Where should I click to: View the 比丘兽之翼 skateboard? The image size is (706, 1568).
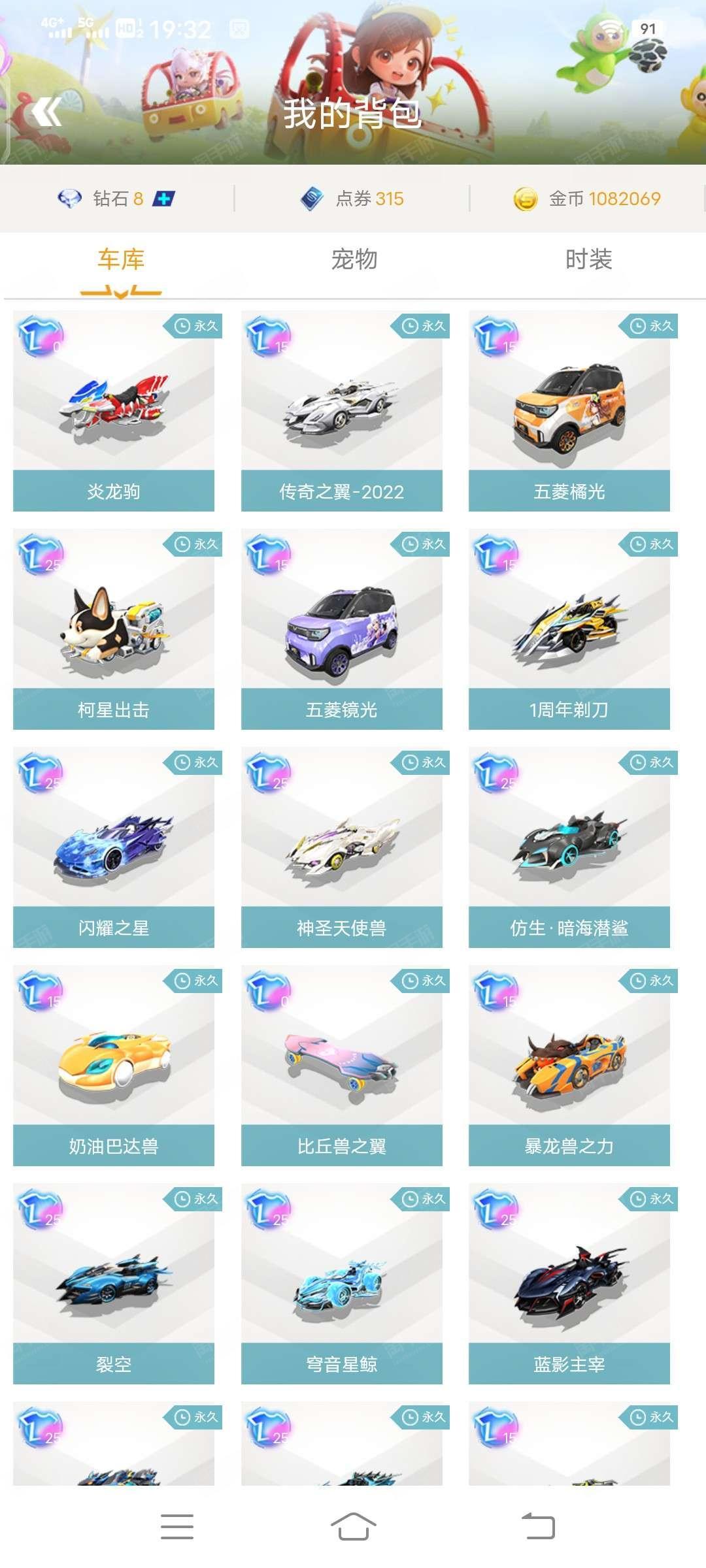coord(341,1066)
